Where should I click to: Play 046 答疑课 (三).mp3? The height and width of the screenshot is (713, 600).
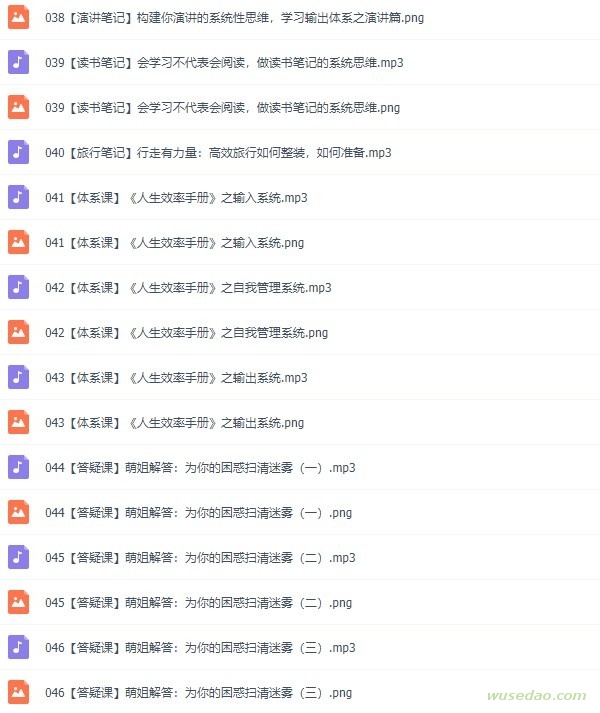click(x=200, y=647)
